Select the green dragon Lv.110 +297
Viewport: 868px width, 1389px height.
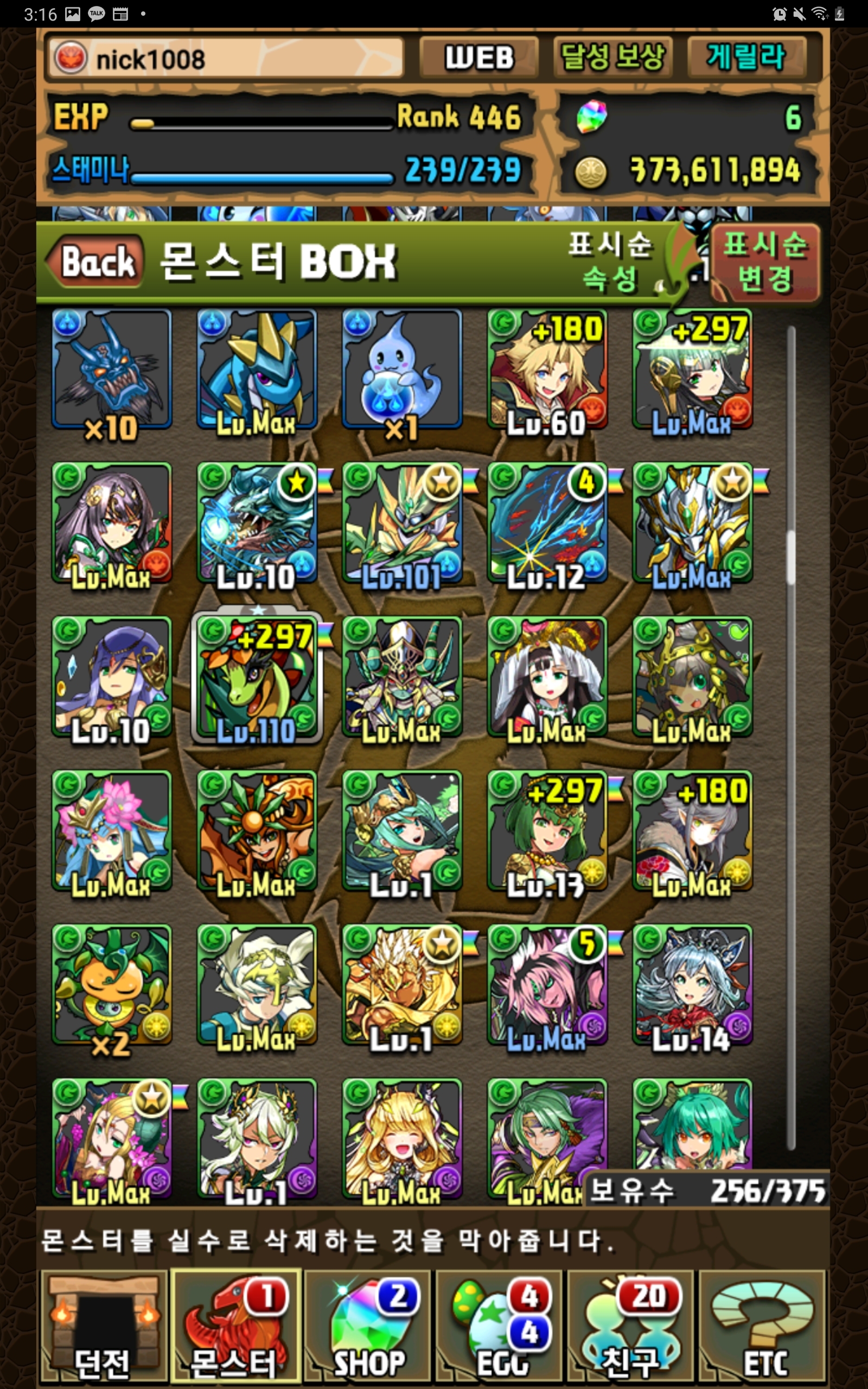click(257, 678)
